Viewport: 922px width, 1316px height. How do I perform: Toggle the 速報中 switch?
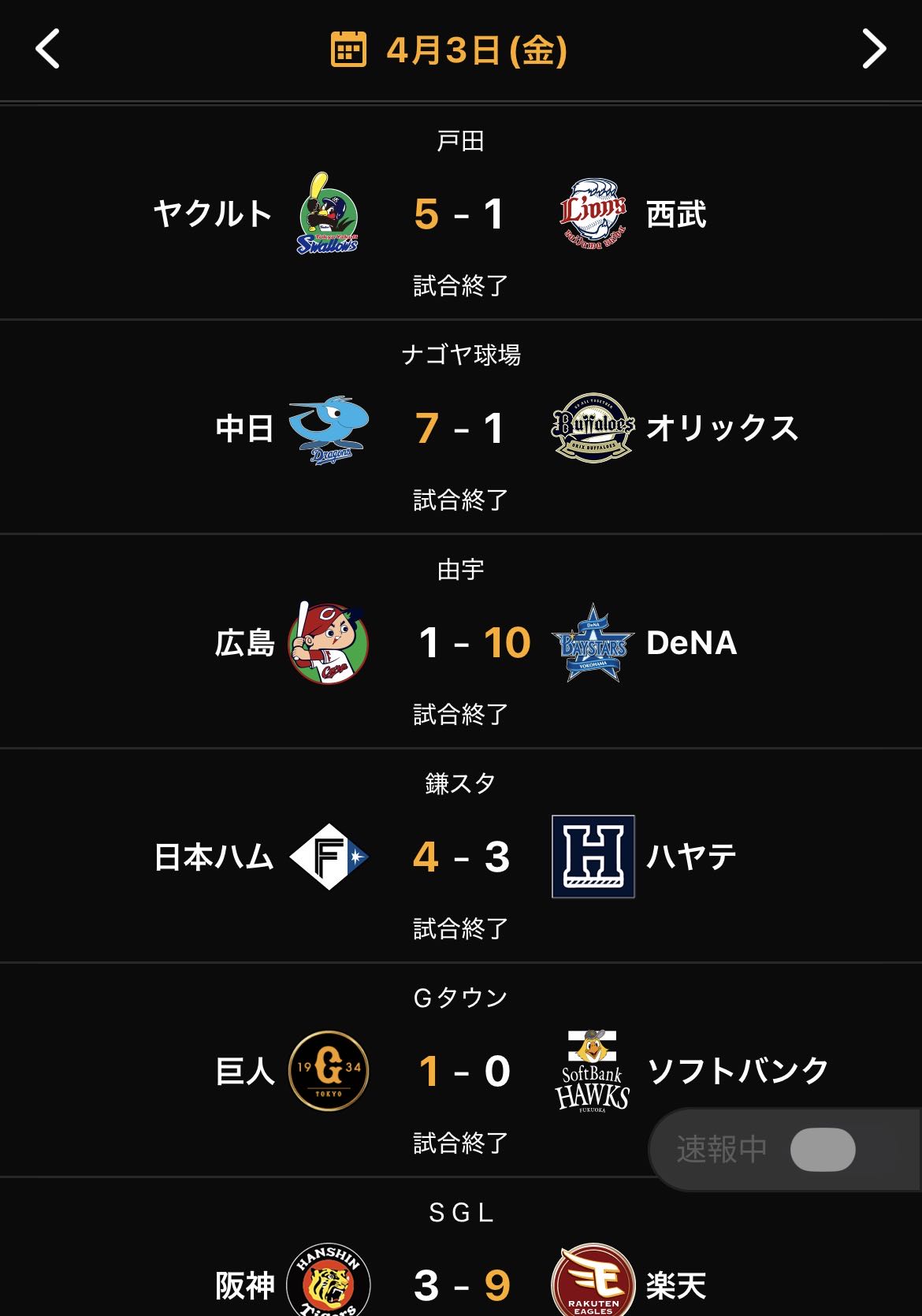pos(822,1150)
